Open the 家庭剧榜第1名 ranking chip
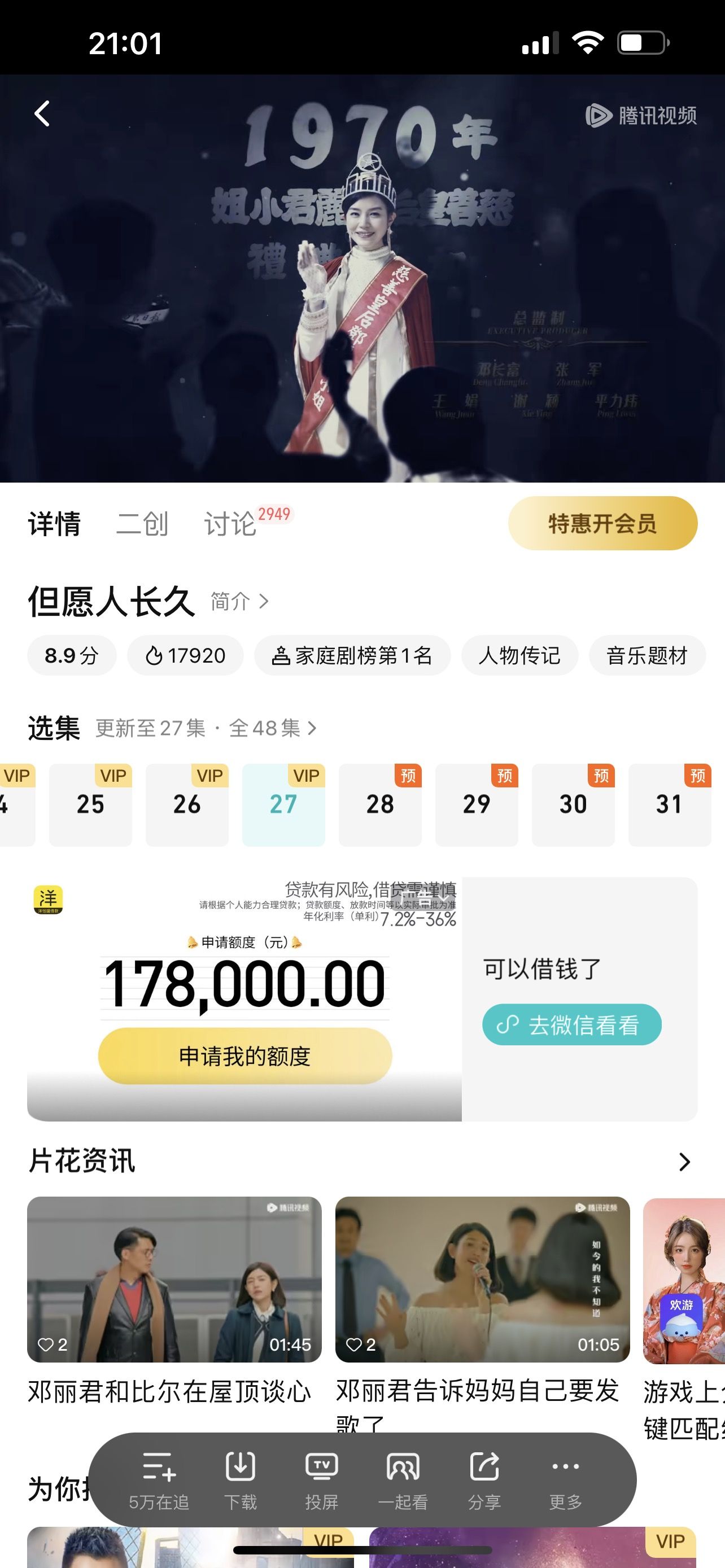Screen dimensions: 725x1568 point(352,655)
